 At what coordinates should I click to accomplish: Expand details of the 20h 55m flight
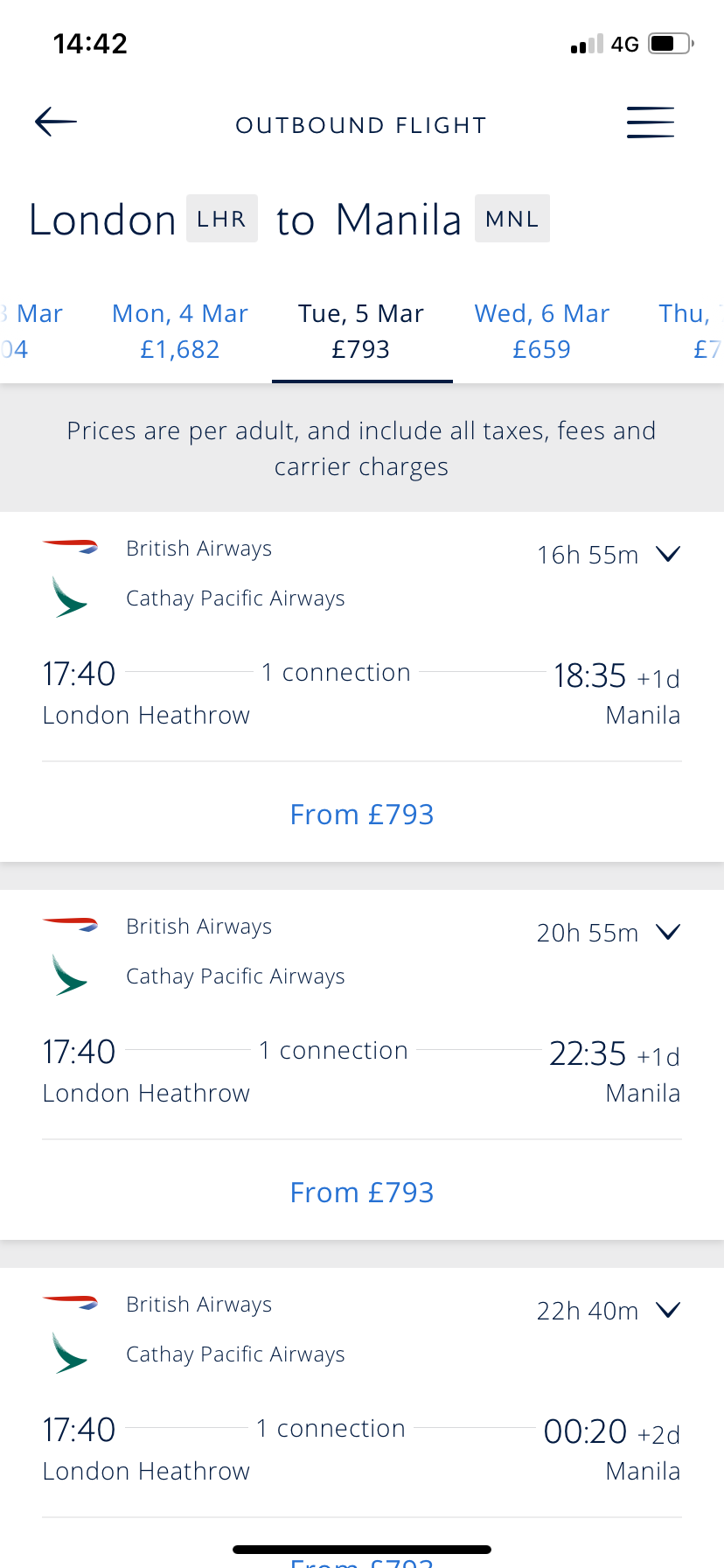pyautogui.click(x=667, y=931)
